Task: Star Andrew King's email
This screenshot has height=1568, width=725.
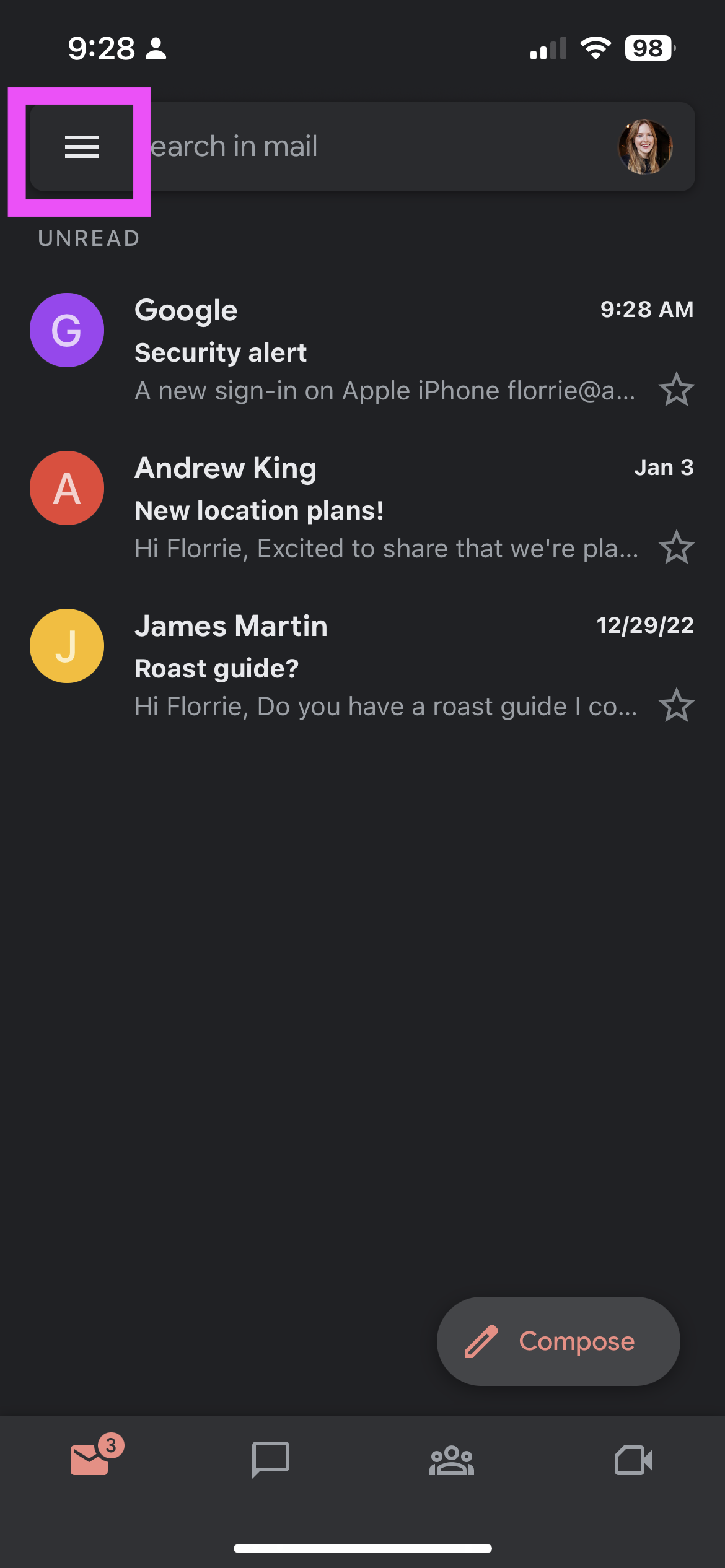Action: [x=675, y=548]
